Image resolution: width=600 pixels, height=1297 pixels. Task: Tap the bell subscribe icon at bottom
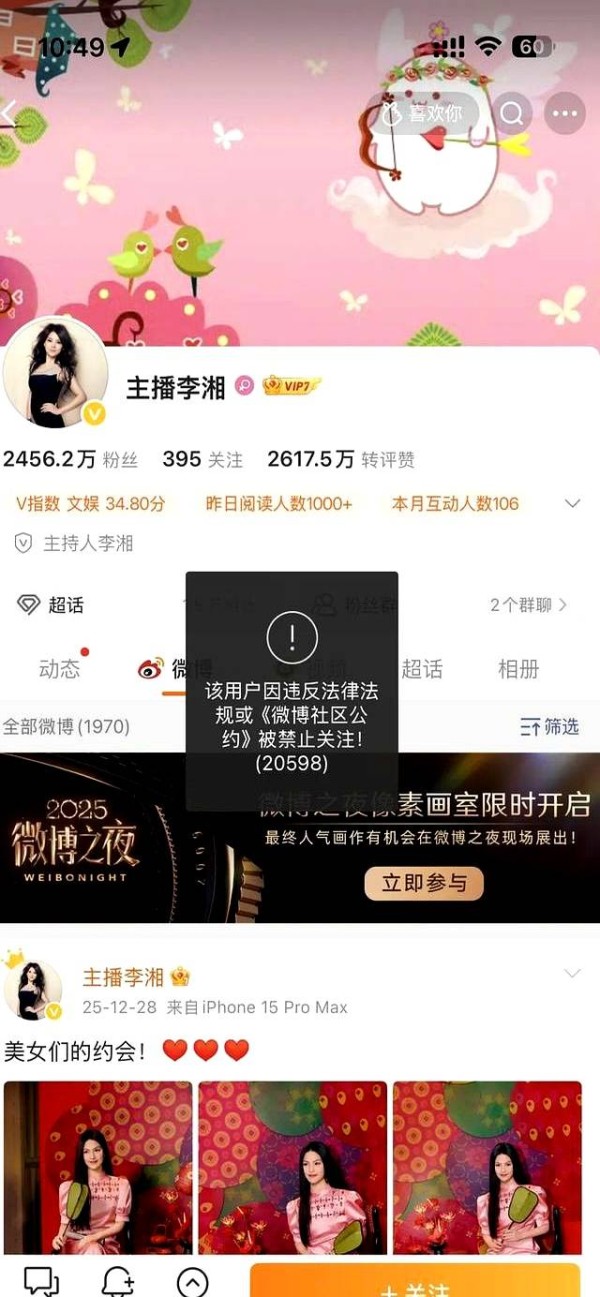tap(118, 1281)
